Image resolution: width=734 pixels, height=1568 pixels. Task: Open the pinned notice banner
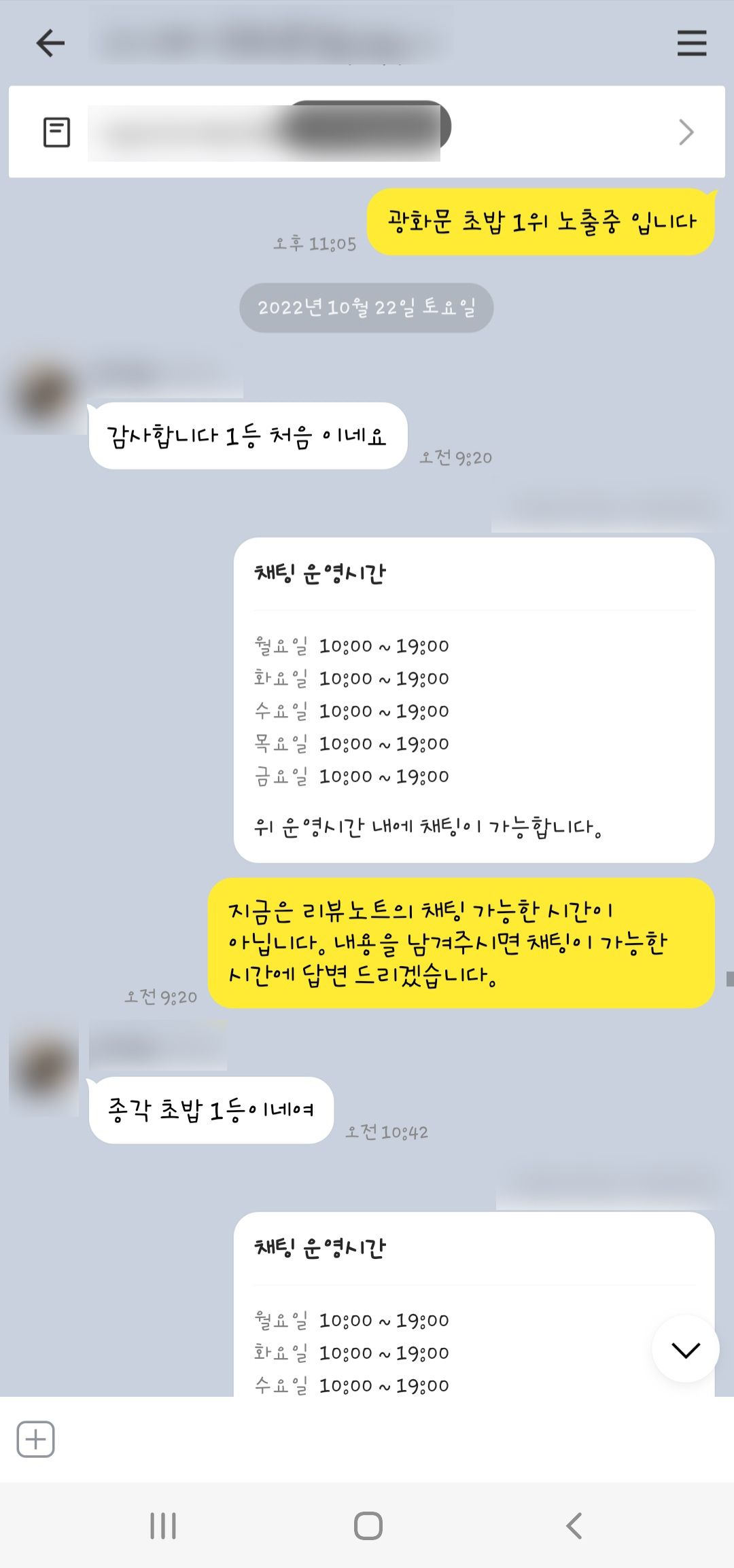click(366, 132)
